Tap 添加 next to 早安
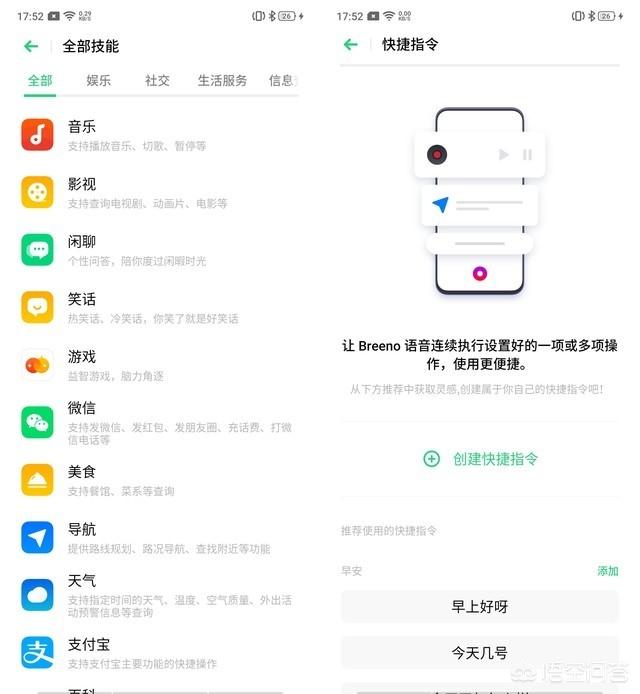This screenshot has height=694, width=640. (x=607, y=571)
